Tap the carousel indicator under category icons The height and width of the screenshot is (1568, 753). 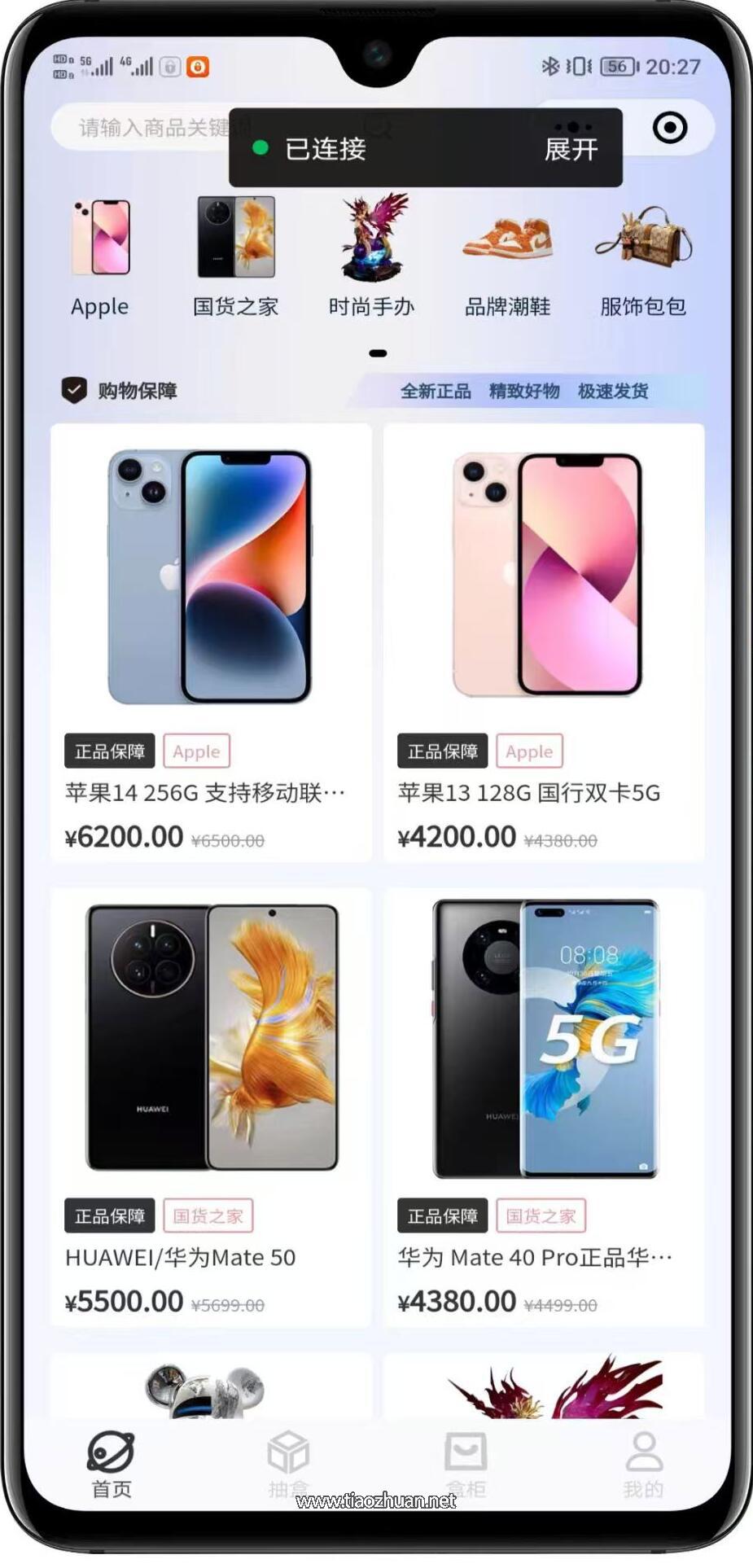click(376, 352)
